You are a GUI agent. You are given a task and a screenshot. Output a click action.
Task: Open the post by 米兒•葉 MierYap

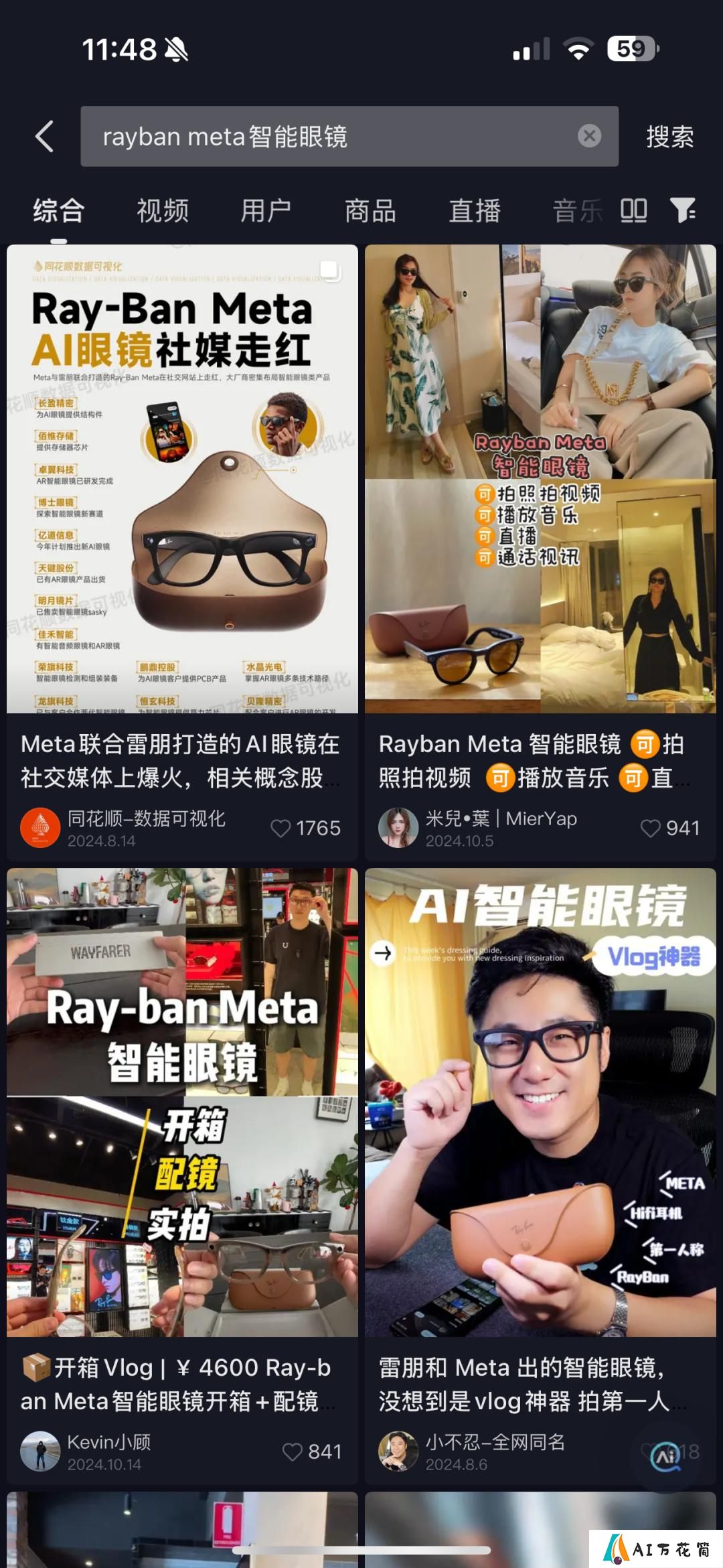click(x=540, y=479)
